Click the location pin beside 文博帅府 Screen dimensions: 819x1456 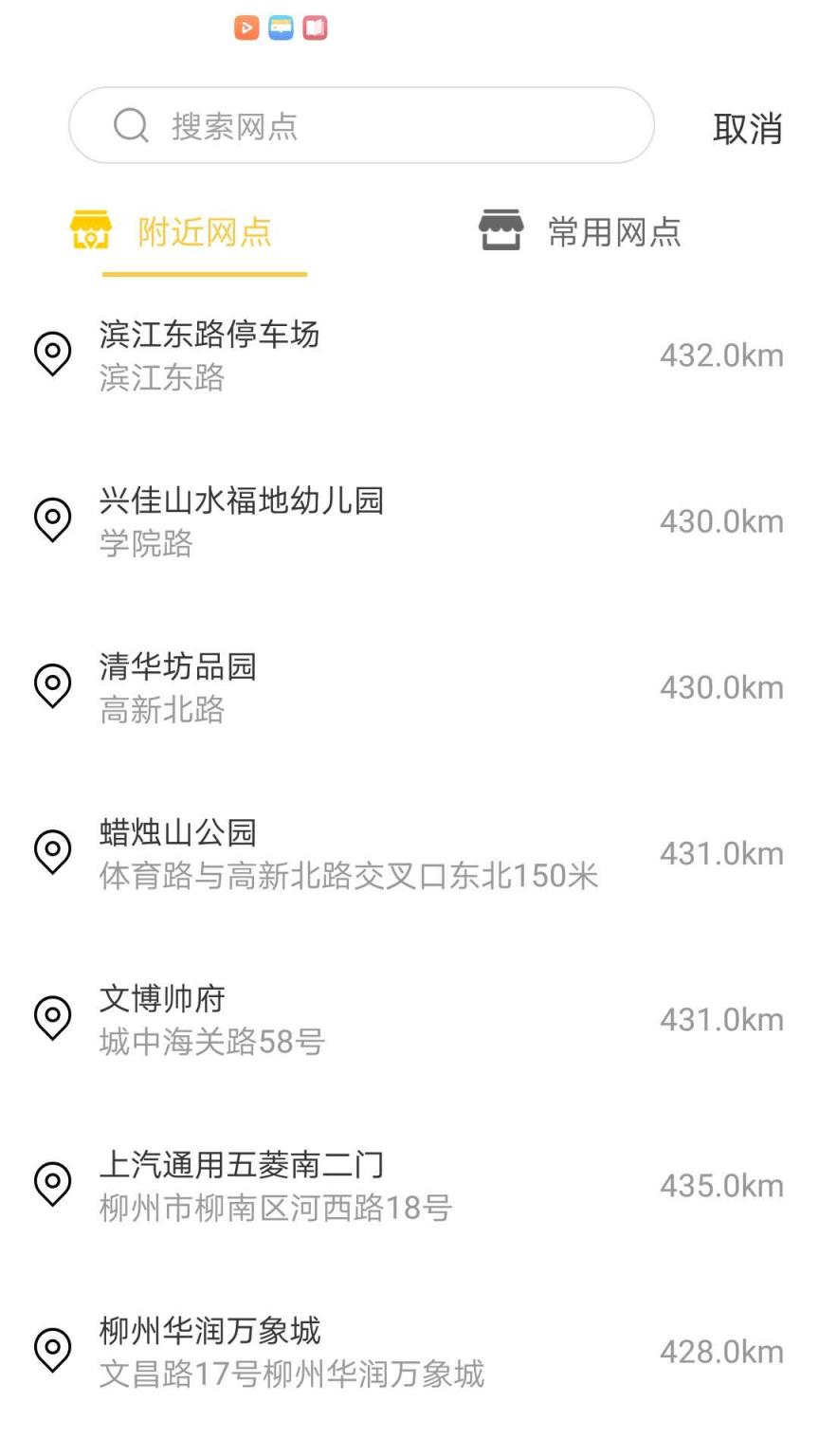pos(53,1016)
